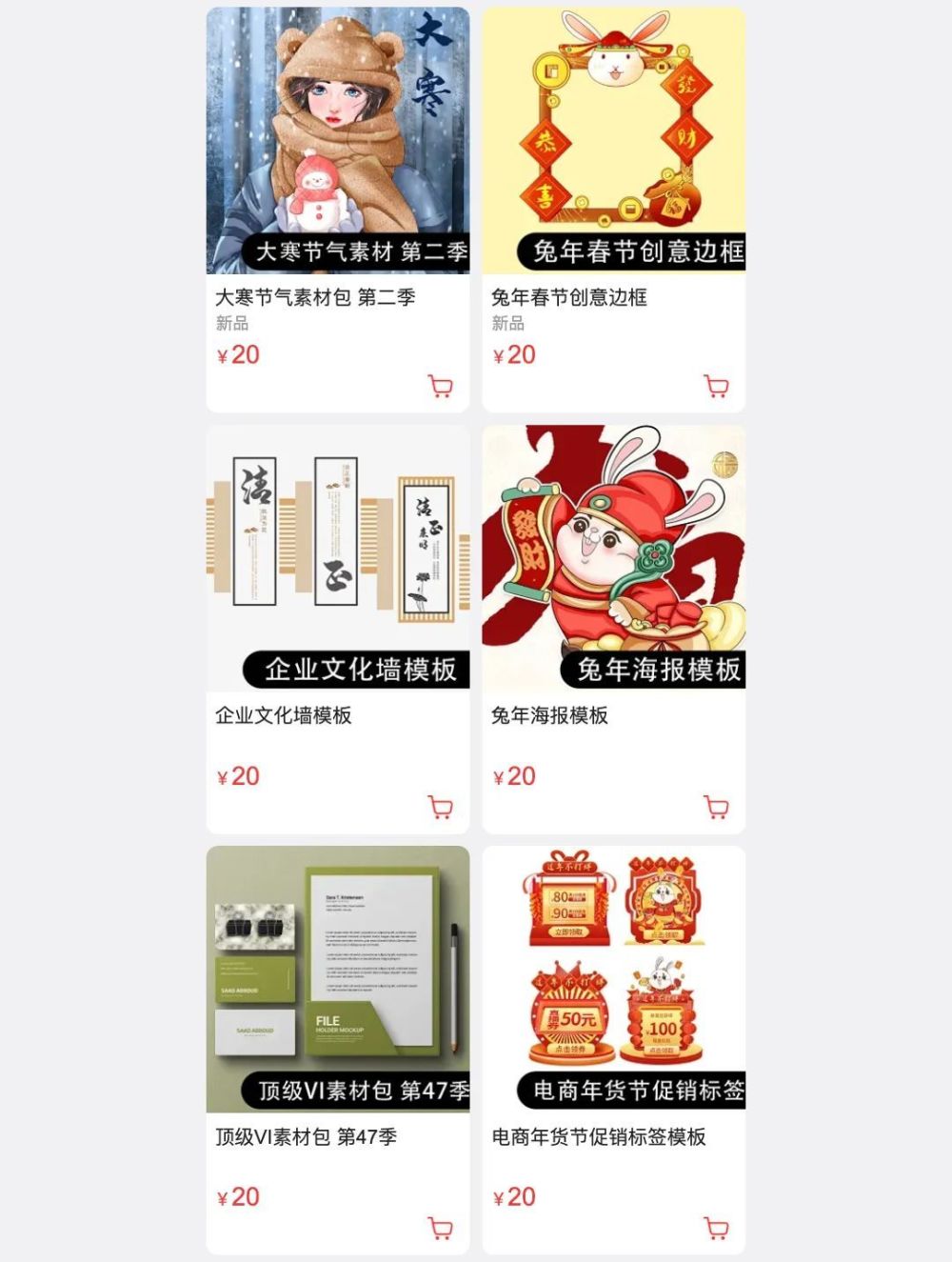
Task: Add 兔年海报模板 to cart
Action: [x=717, y=808]
